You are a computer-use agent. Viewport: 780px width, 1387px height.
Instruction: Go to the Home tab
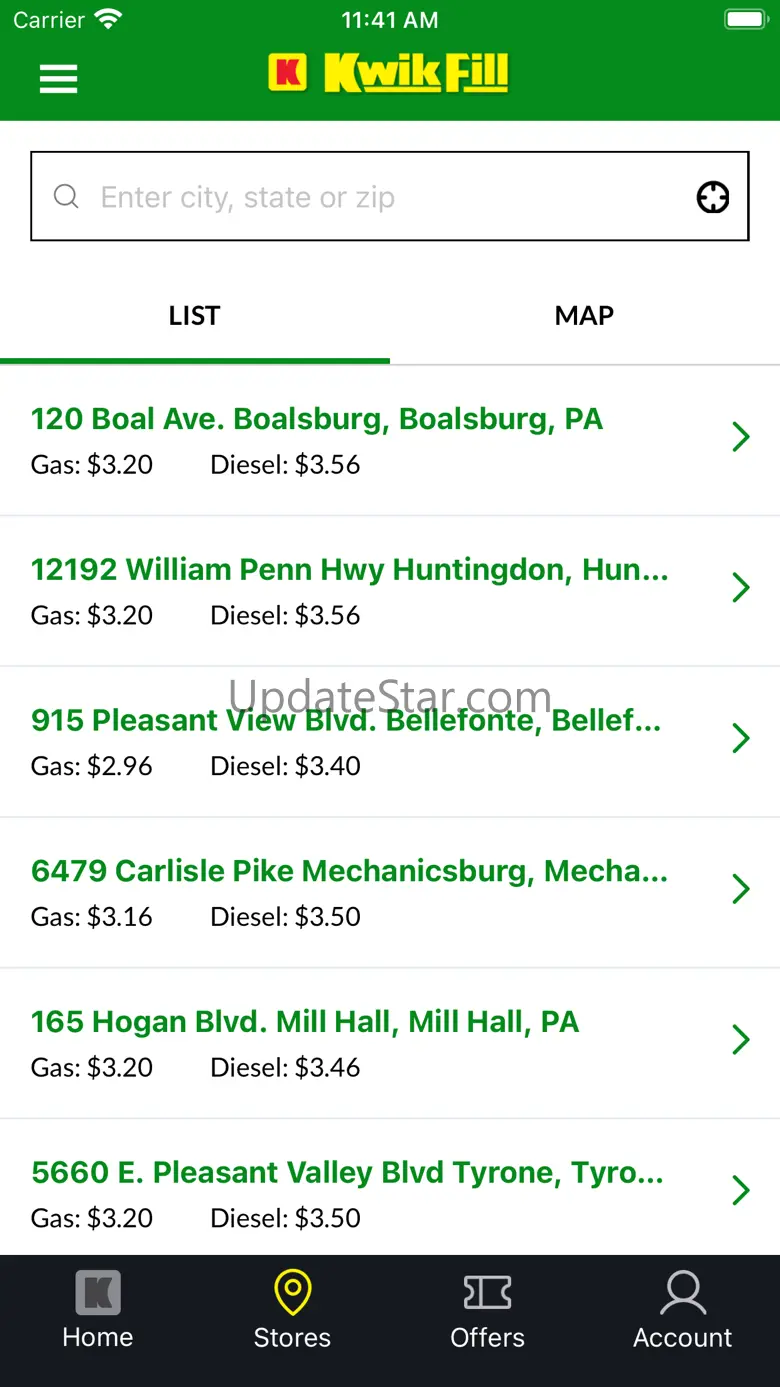click(x=98, y=1310)
